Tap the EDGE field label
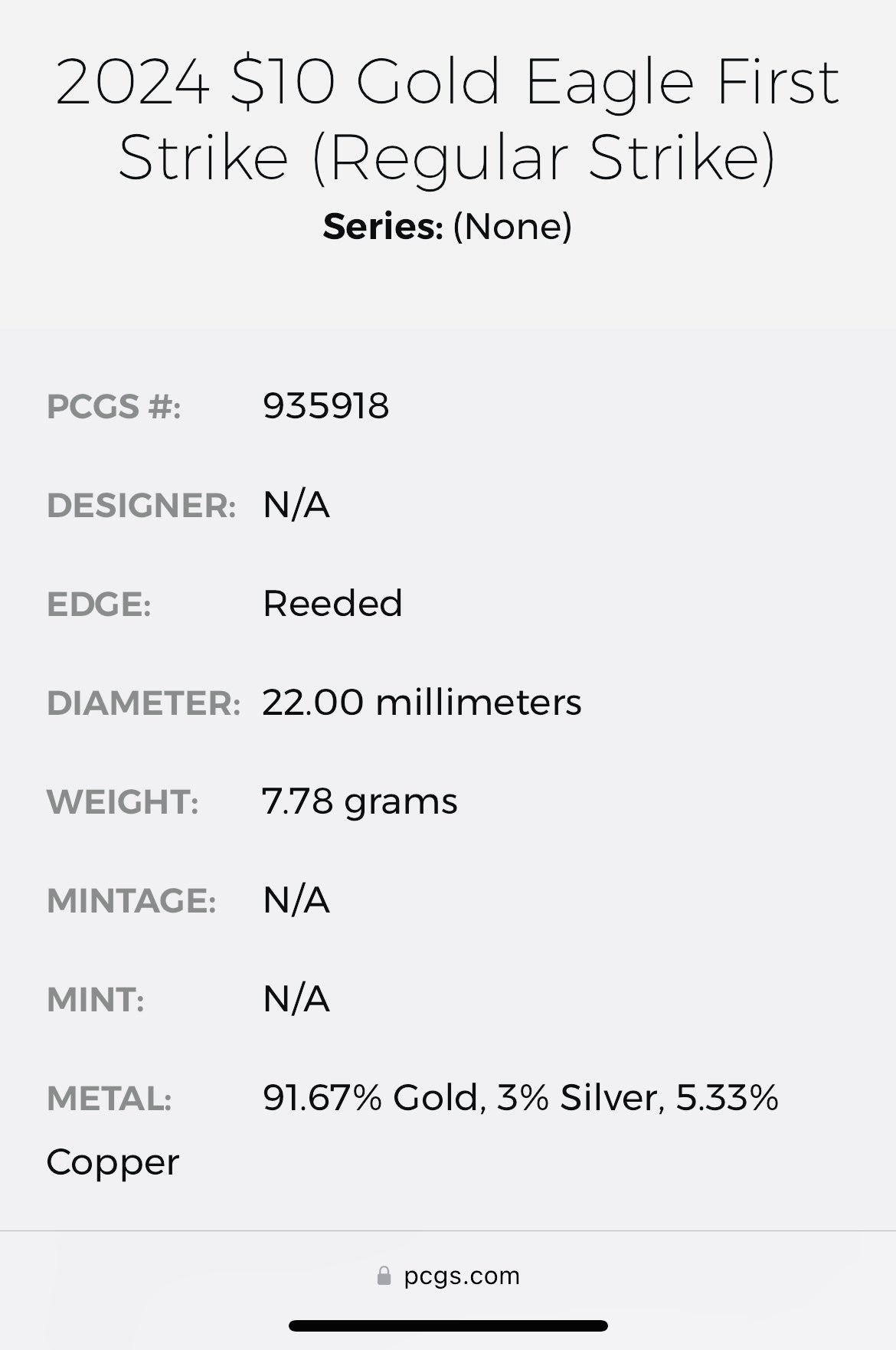 [x=100, y=604]
